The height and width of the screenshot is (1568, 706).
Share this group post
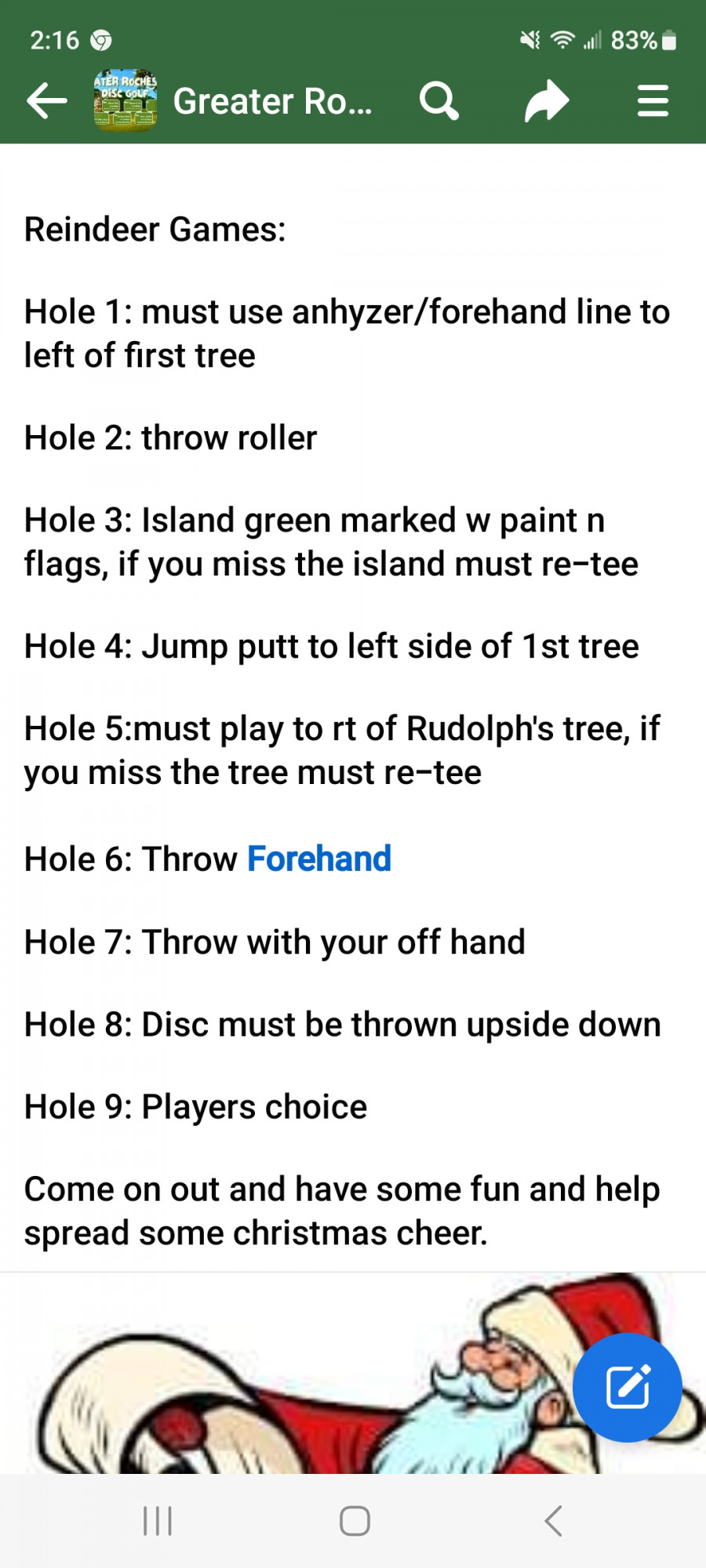(x=546, y=101)
